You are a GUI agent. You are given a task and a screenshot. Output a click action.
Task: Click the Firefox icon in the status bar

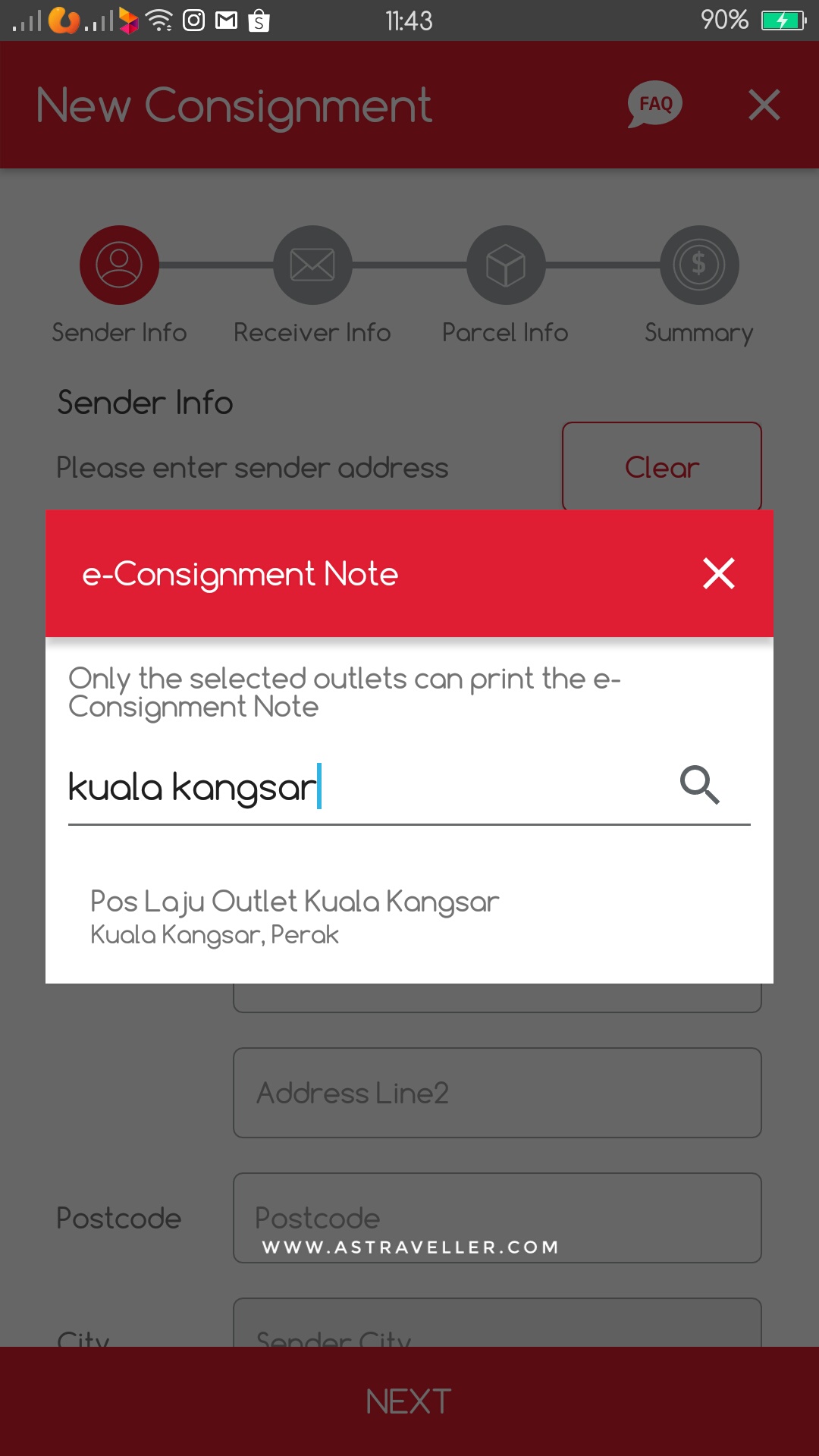pos(62,20)
